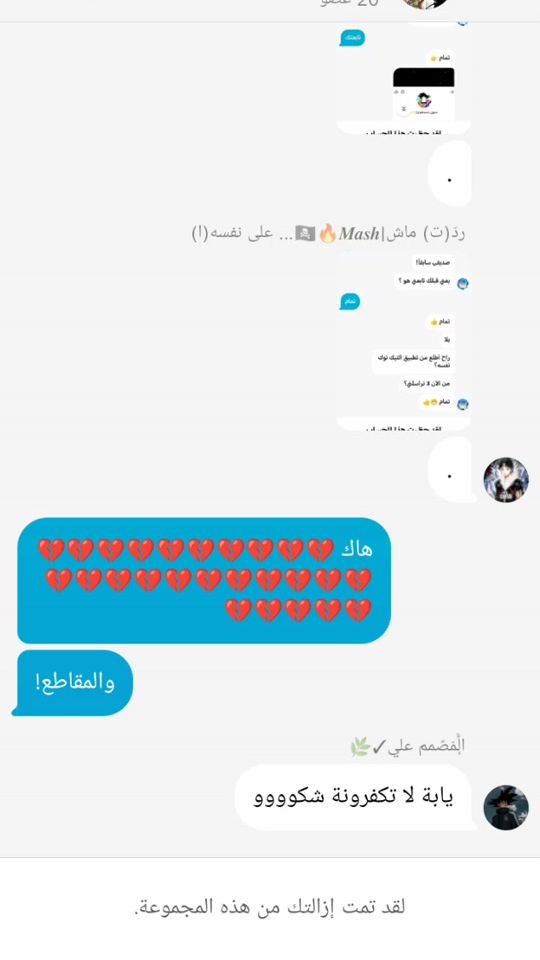View profile avatar of القصمم علي
Viewport: 540px width, 960px height.
click(506, 807)
